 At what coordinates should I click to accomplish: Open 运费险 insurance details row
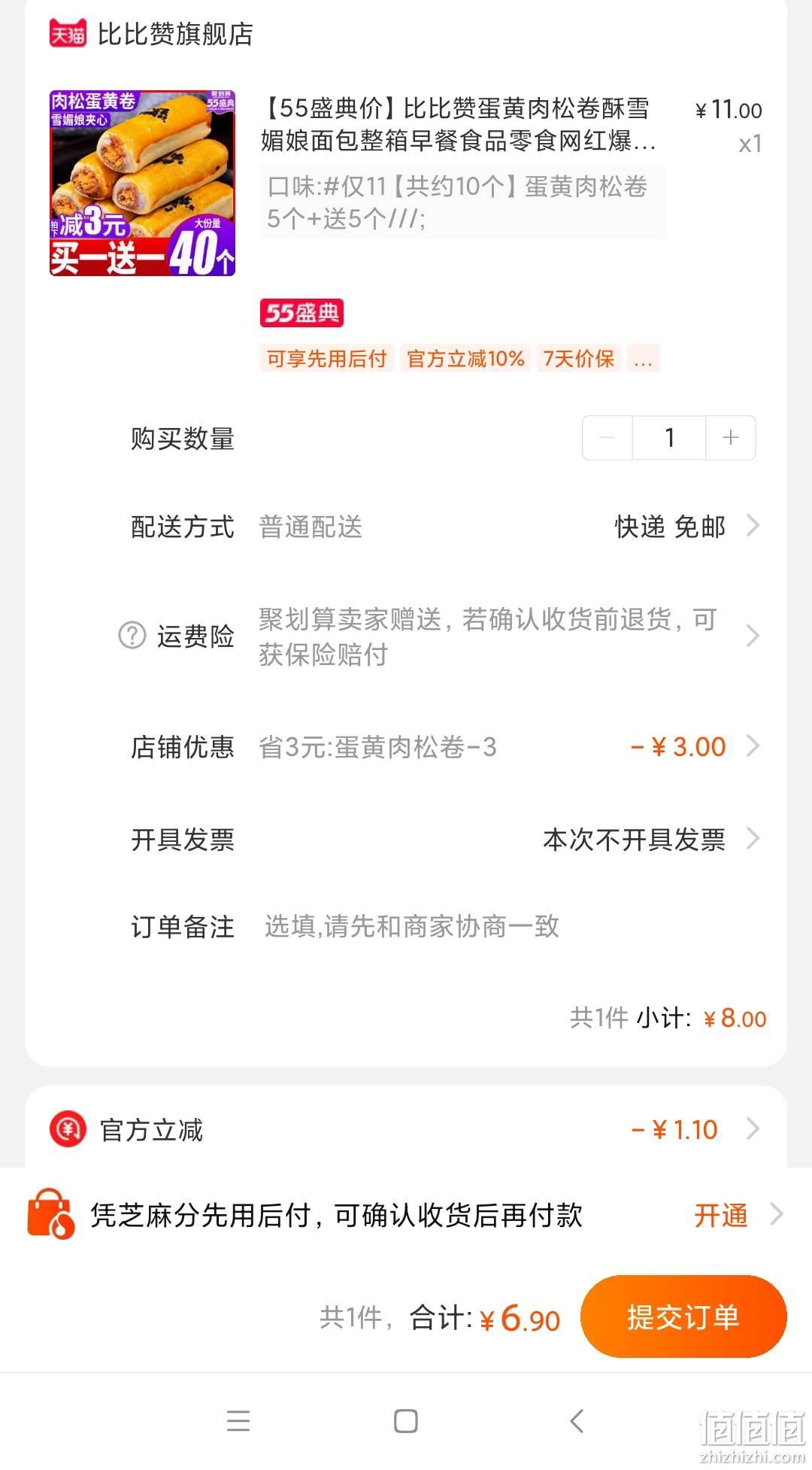coord(445,636)
